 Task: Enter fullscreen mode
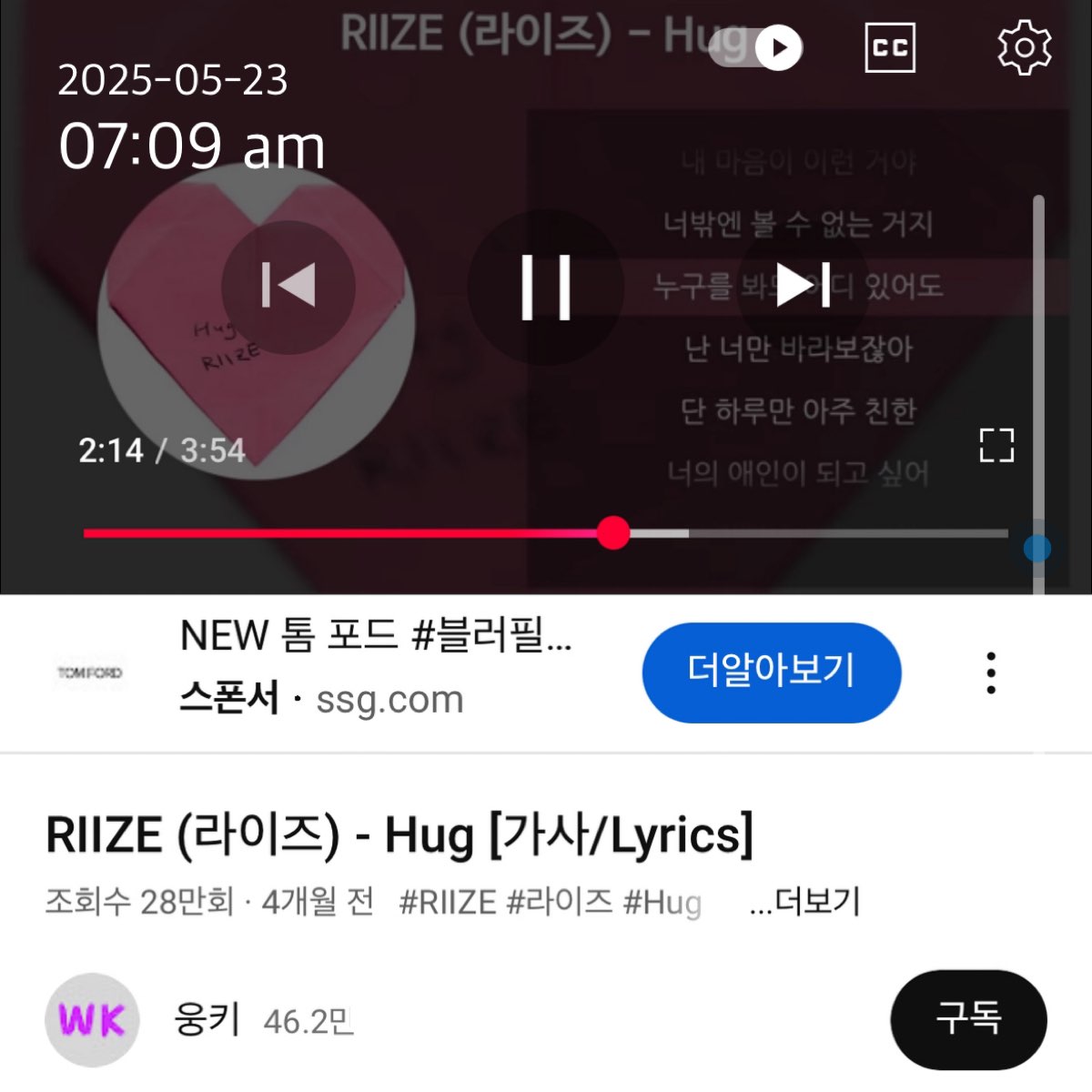point(996,446)
